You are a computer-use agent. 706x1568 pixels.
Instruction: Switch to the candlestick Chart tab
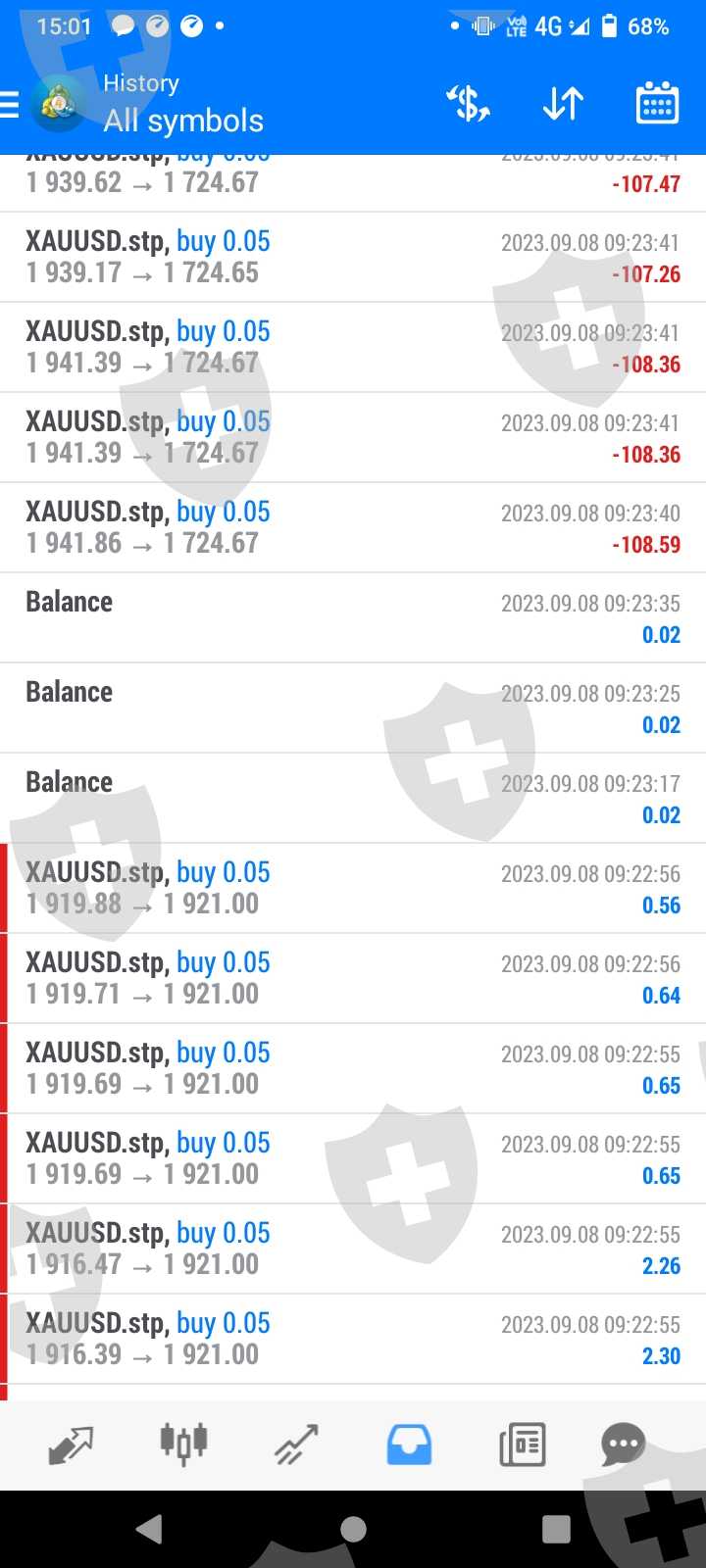[183, 1444]
